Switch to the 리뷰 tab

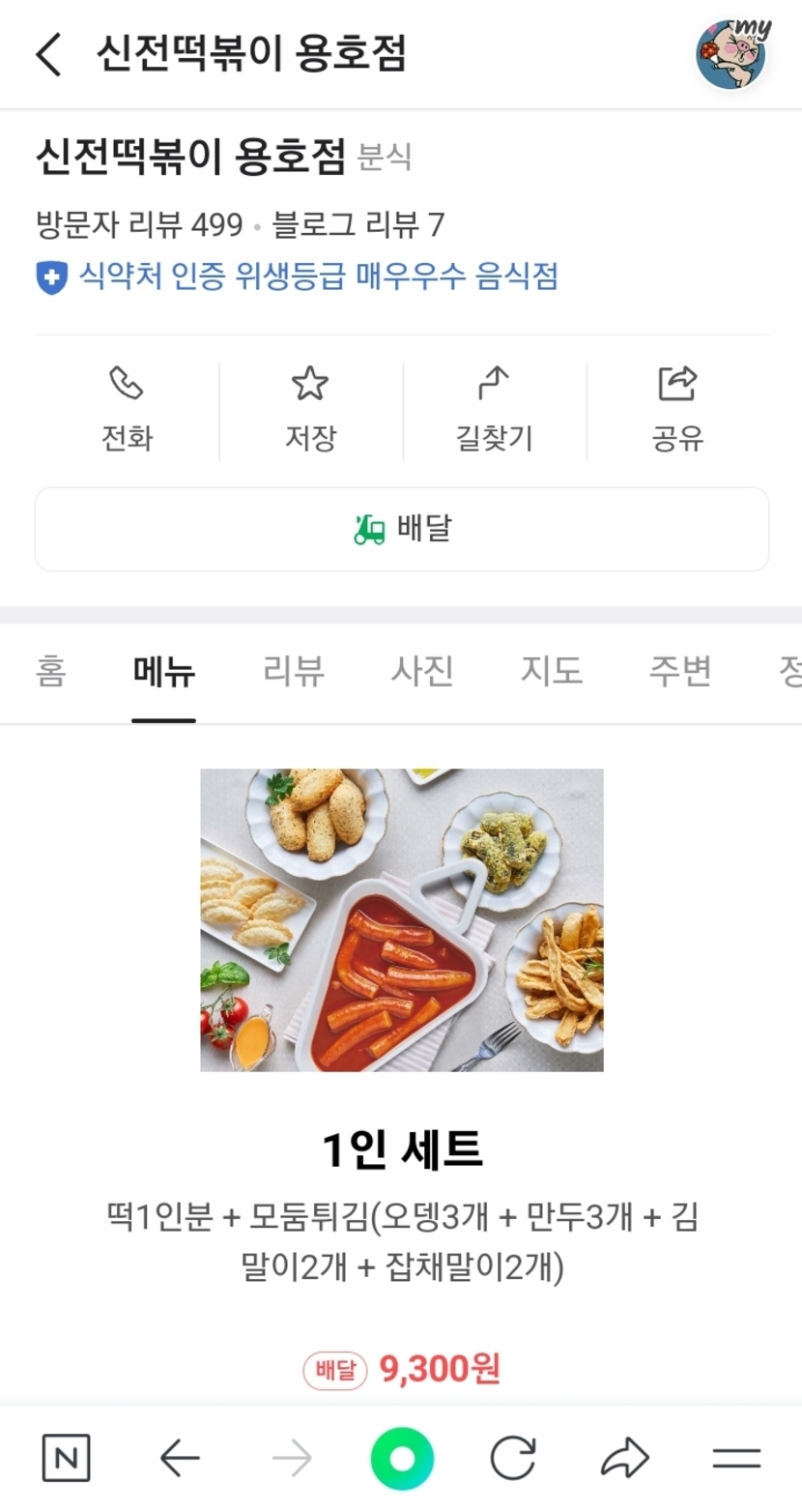click(294, 671)
